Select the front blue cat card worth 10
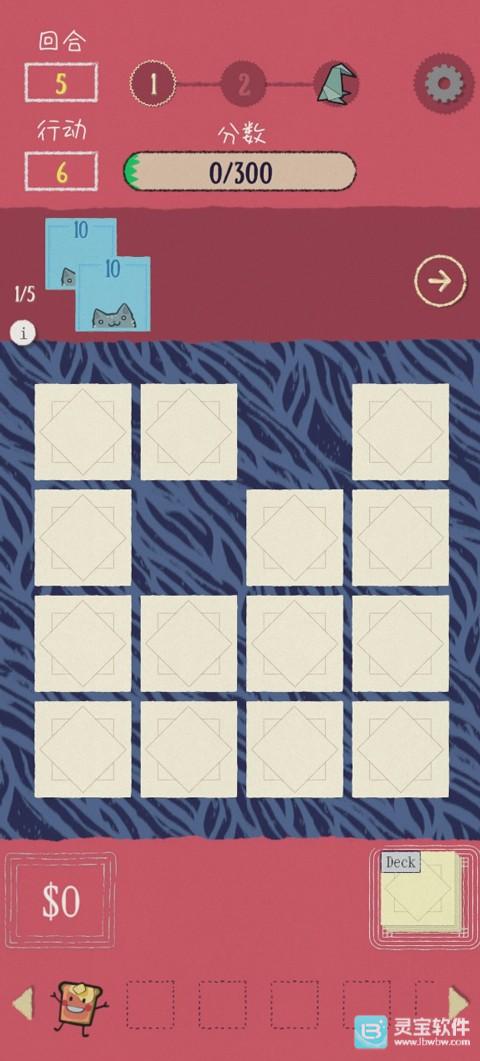 click(x=112, y=294)
